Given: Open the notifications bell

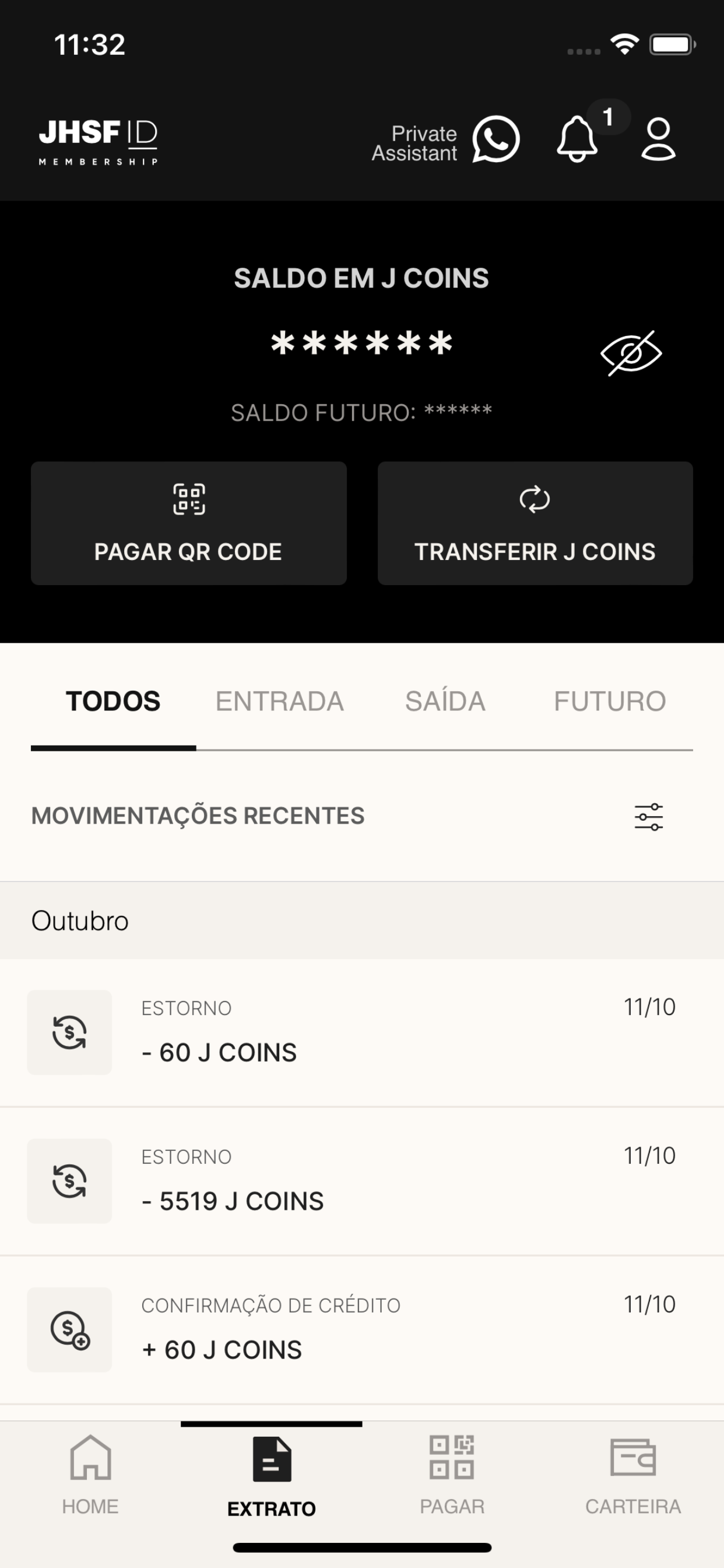Looking at the screenshot, I should 577,139.
